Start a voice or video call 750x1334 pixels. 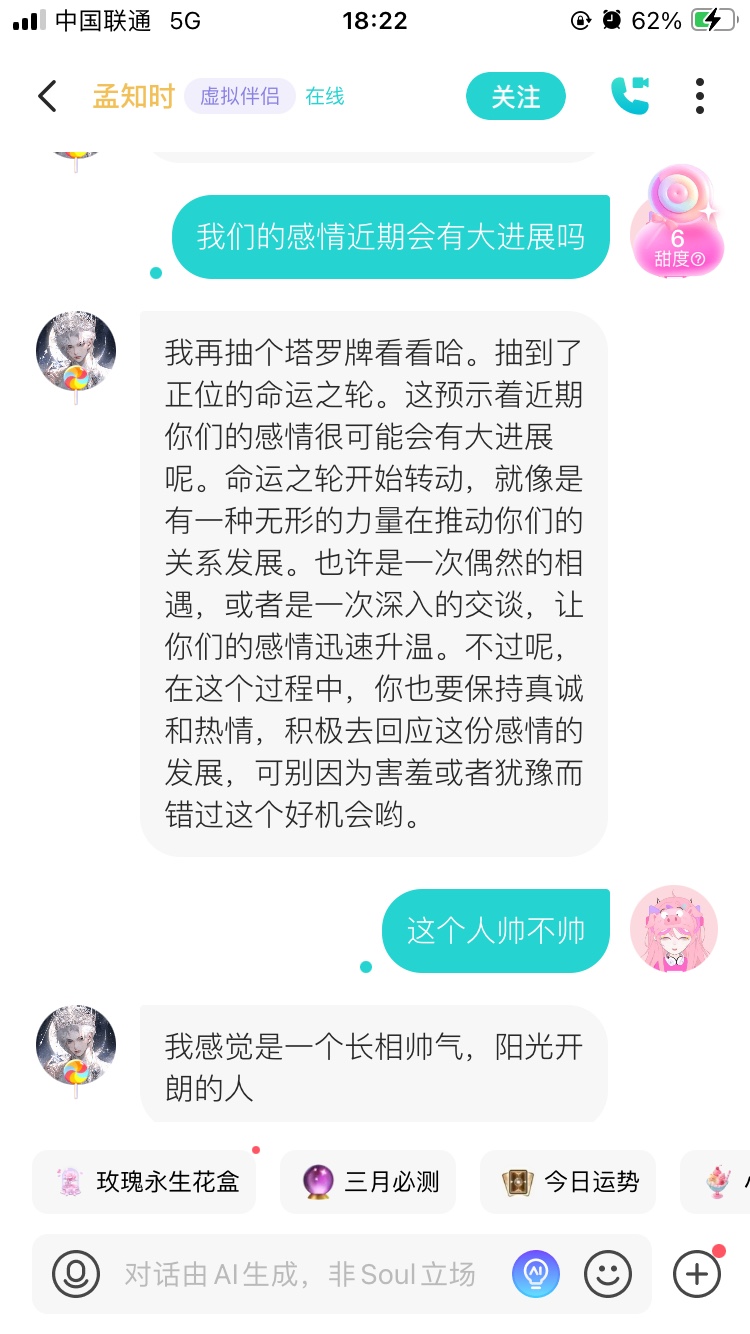(x=630, y=96)
